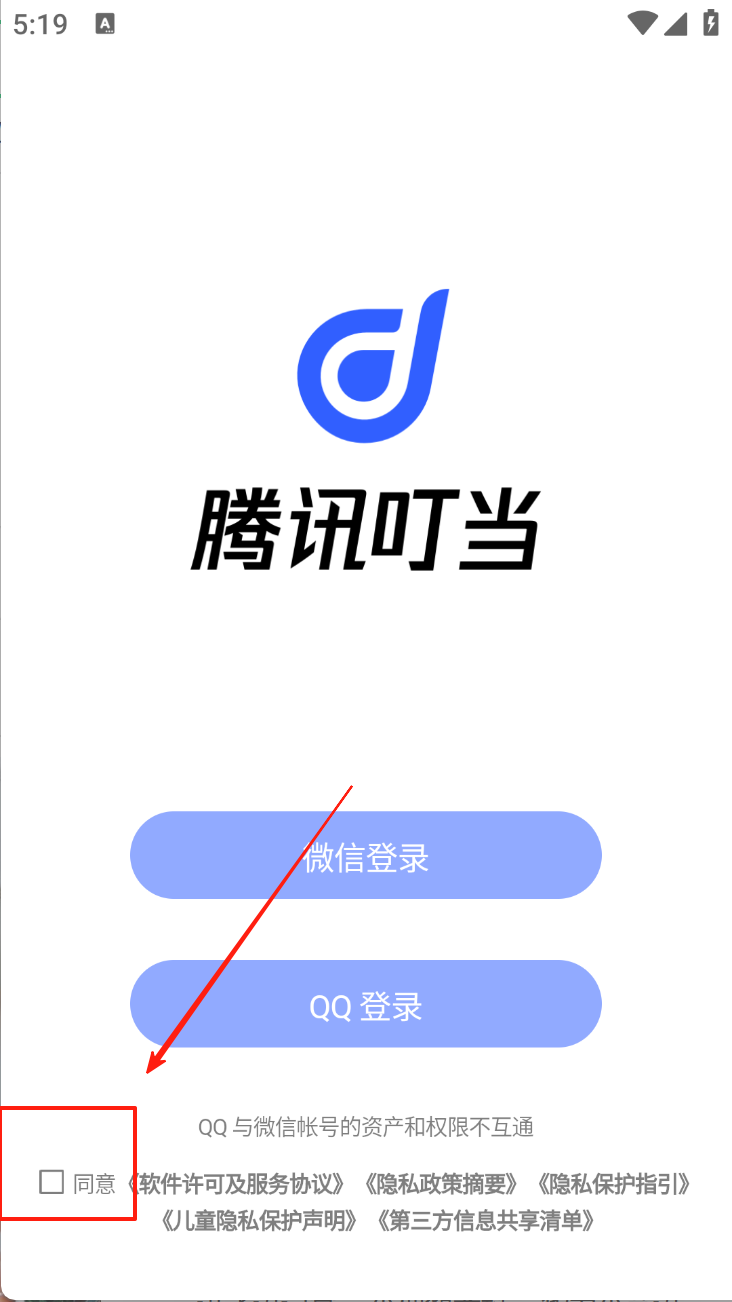Screen dimensions: 732x1302
Task: Read the《隐私政策摘要》link
Action: [441, 1185]
